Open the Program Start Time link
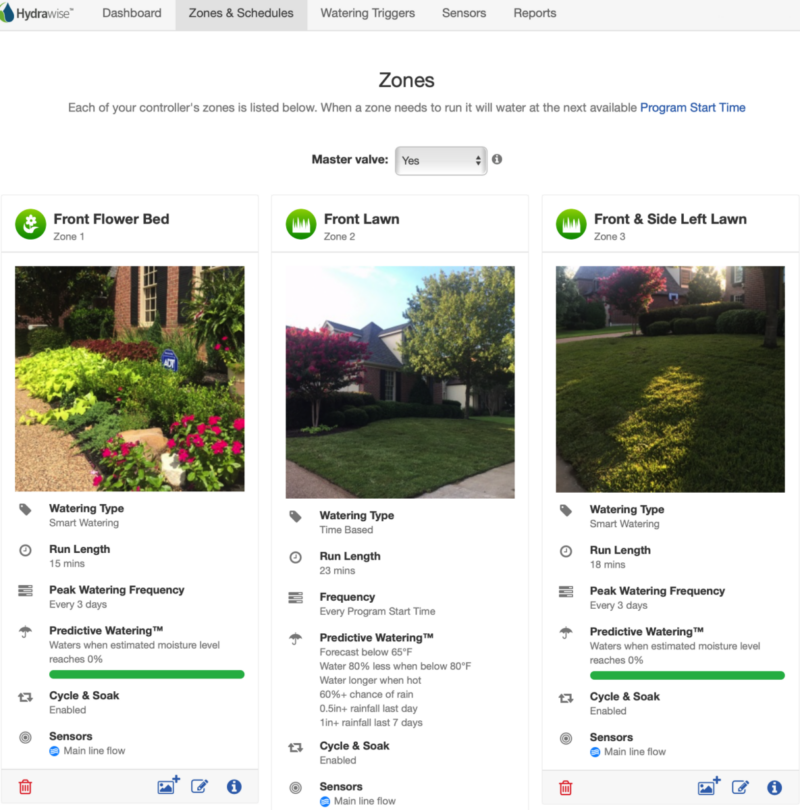The width and height of the screenshot is (800, 810). [x=692, y=108]
